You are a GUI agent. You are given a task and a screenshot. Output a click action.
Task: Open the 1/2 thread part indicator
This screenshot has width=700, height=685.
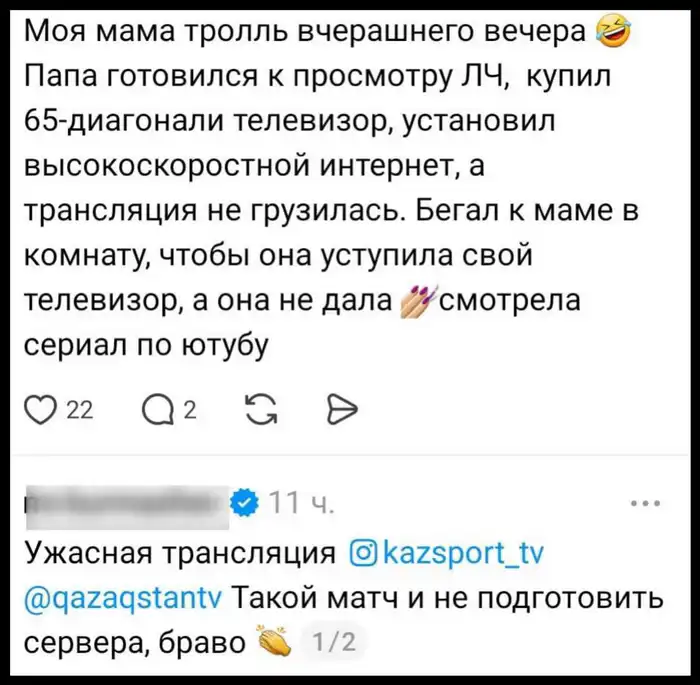click(x=329, y=643)
